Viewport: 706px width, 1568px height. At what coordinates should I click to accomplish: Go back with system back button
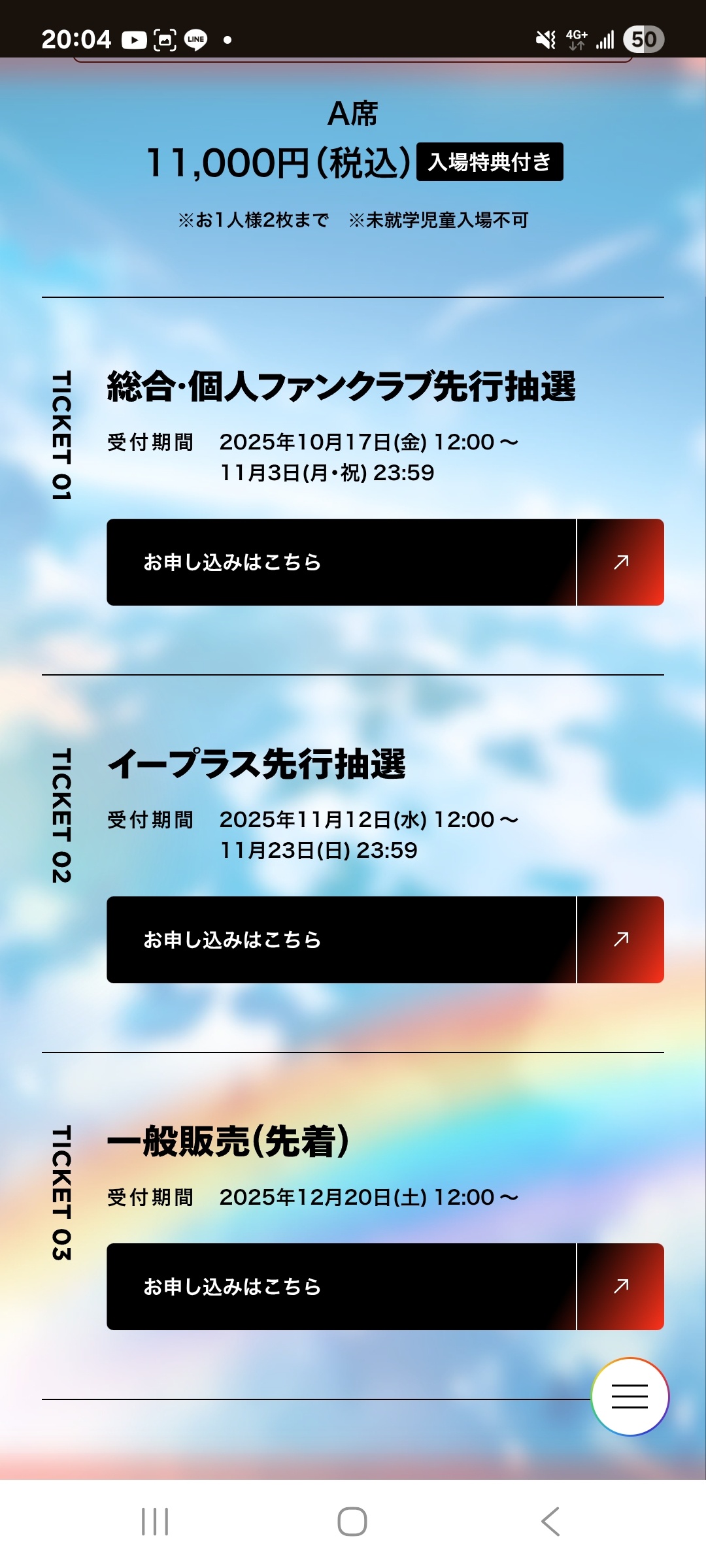[x=550, y=1522]
